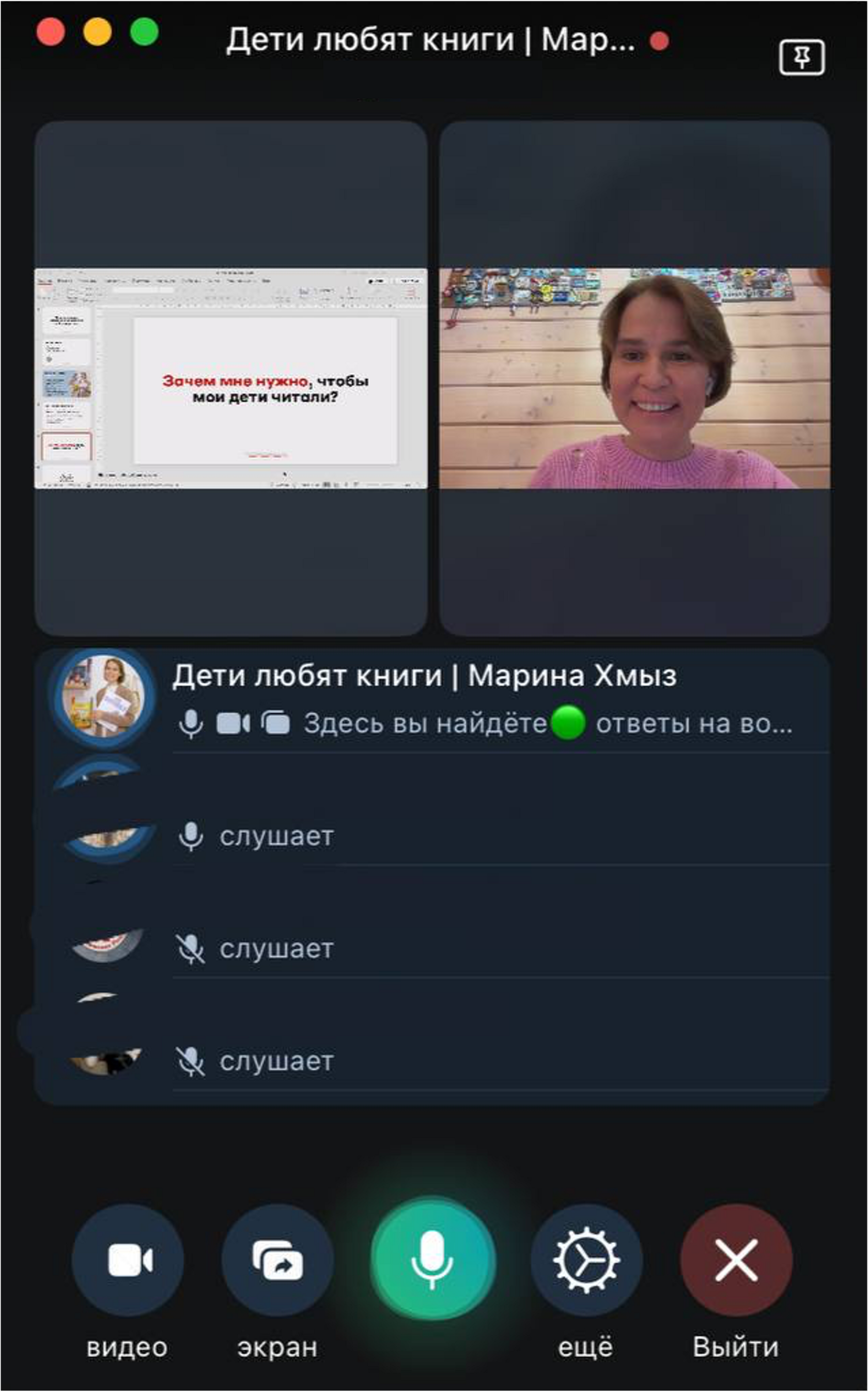The height and width of the screenshot is (1392, 868).
Task: Open shared presentation screen tile
Action: pyautogui.click(x=231, y=378)
